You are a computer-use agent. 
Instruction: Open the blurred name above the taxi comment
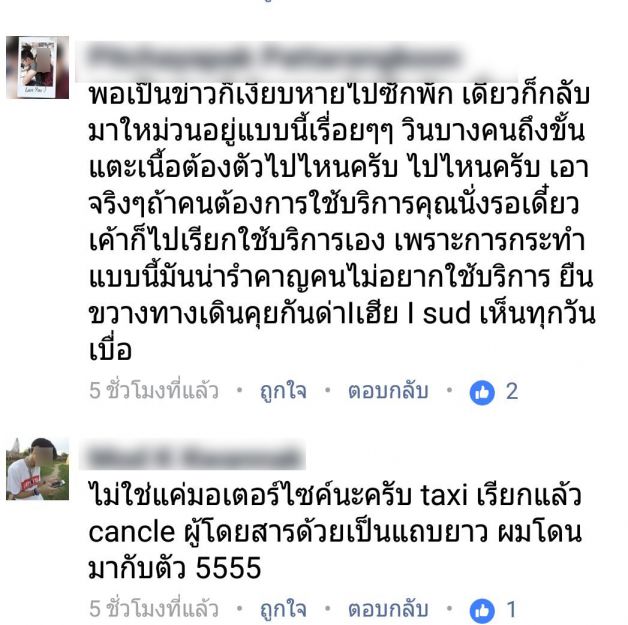pos(195,456)
